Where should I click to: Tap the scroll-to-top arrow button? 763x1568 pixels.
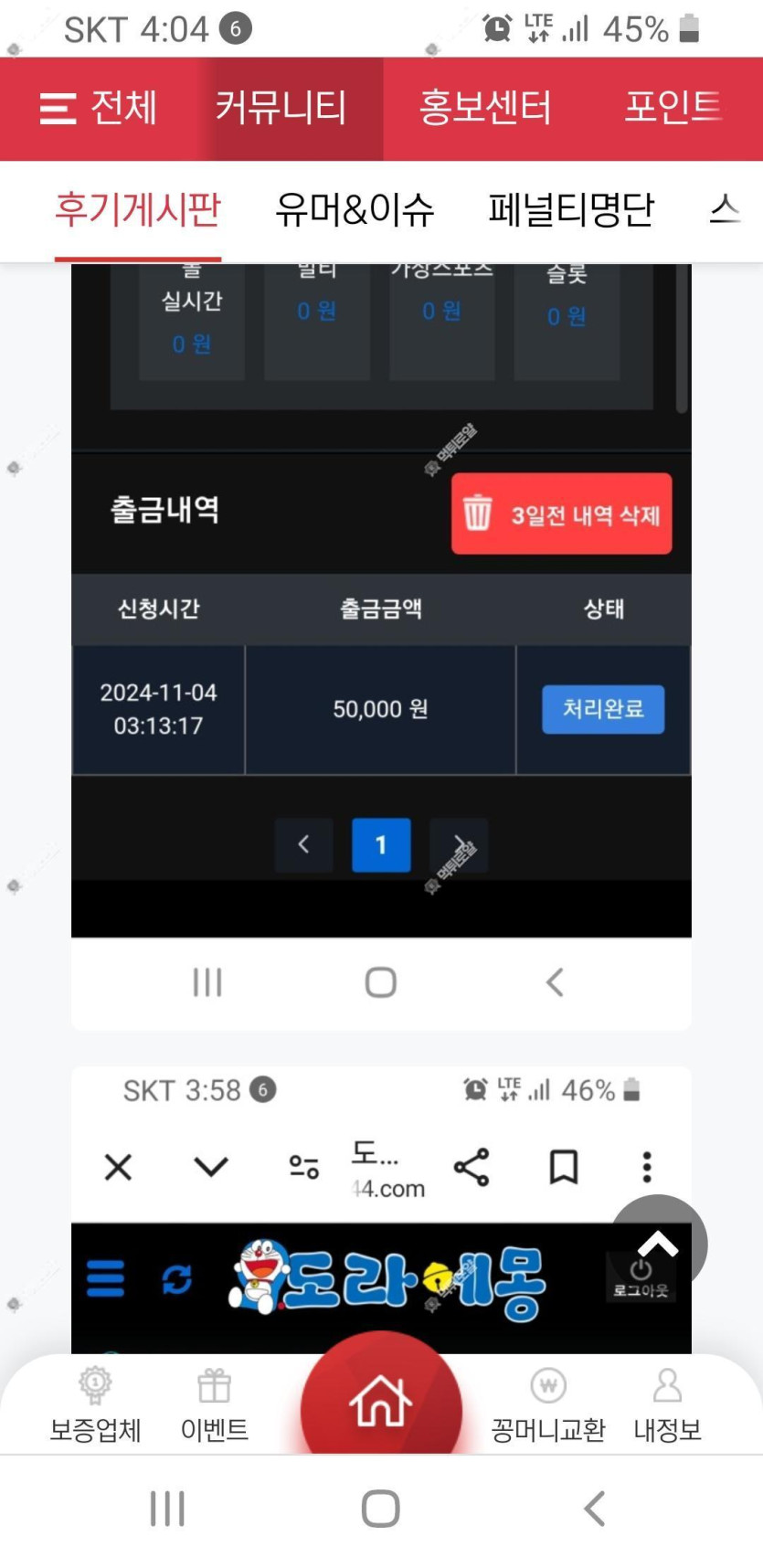pyautogui.click(x=658, y=1244)
